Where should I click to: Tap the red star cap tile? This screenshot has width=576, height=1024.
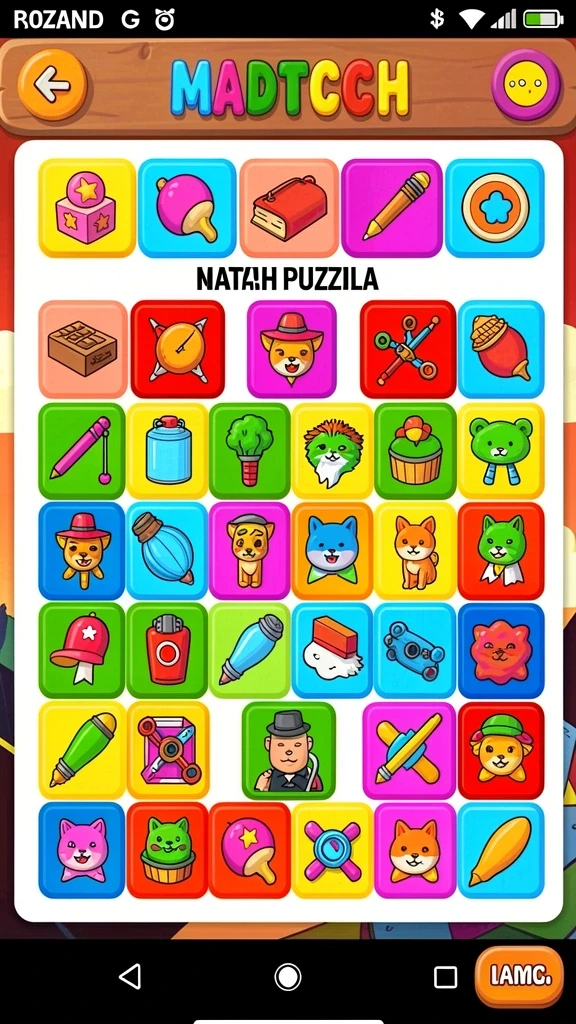click(x=82, y=650)
